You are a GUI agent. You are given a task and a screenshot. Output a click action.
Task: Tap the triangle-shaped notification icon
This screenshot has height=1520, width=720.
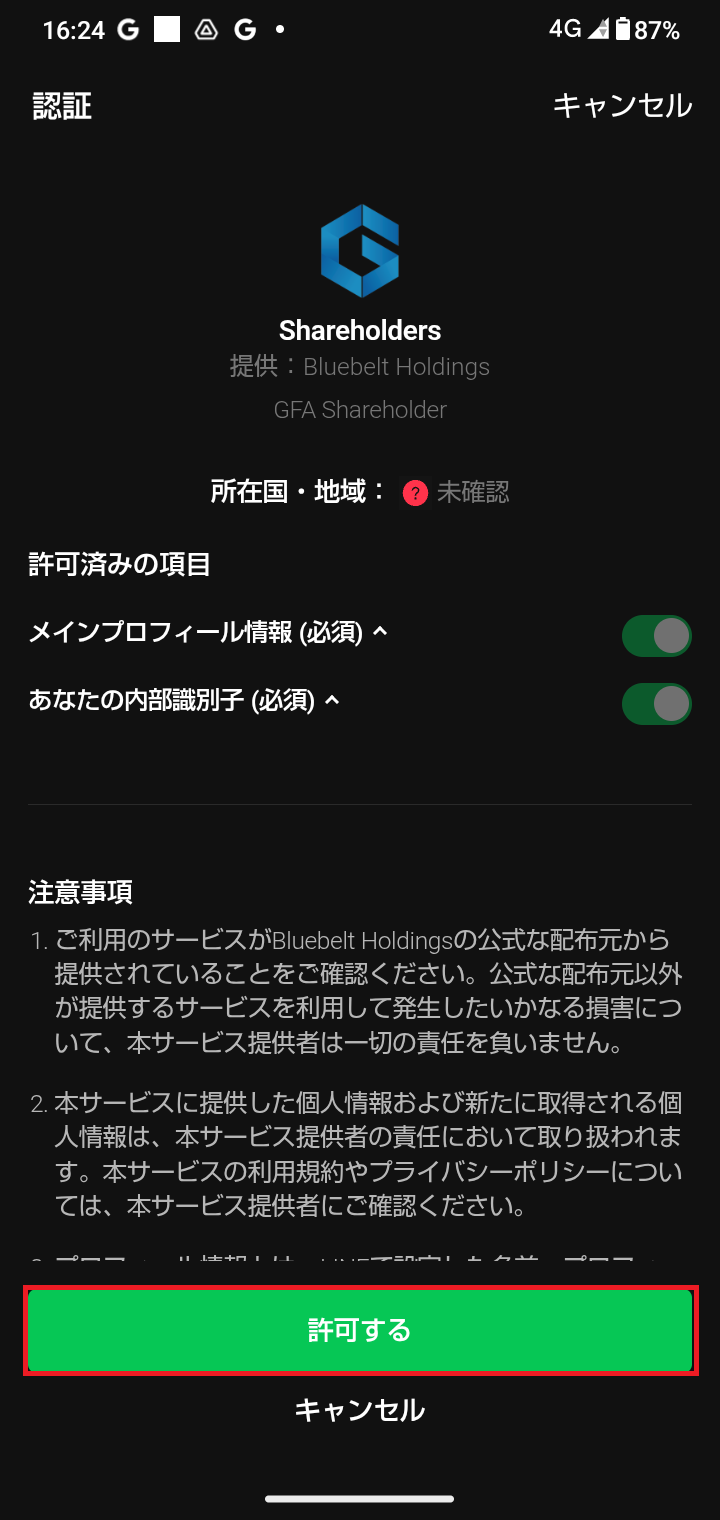206,30
